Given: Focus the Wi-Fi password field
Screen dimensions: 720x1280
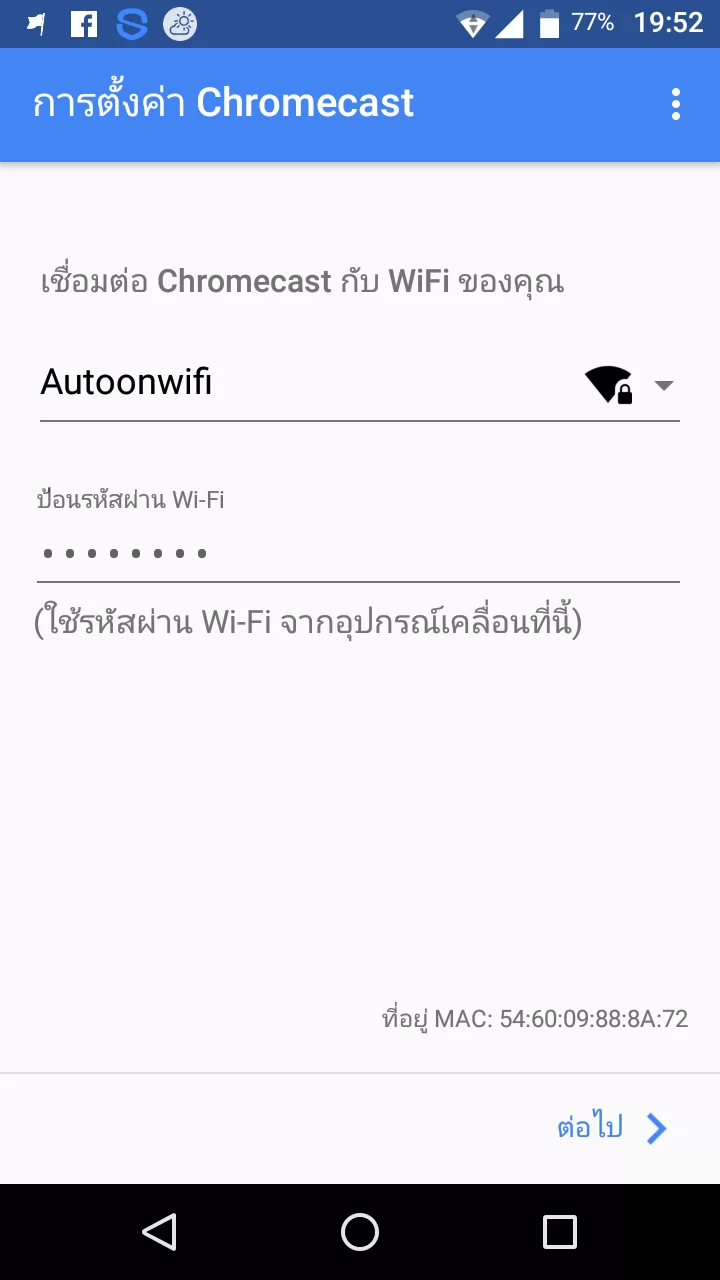Looking at the screenshot, I should (x=358, y=552).
